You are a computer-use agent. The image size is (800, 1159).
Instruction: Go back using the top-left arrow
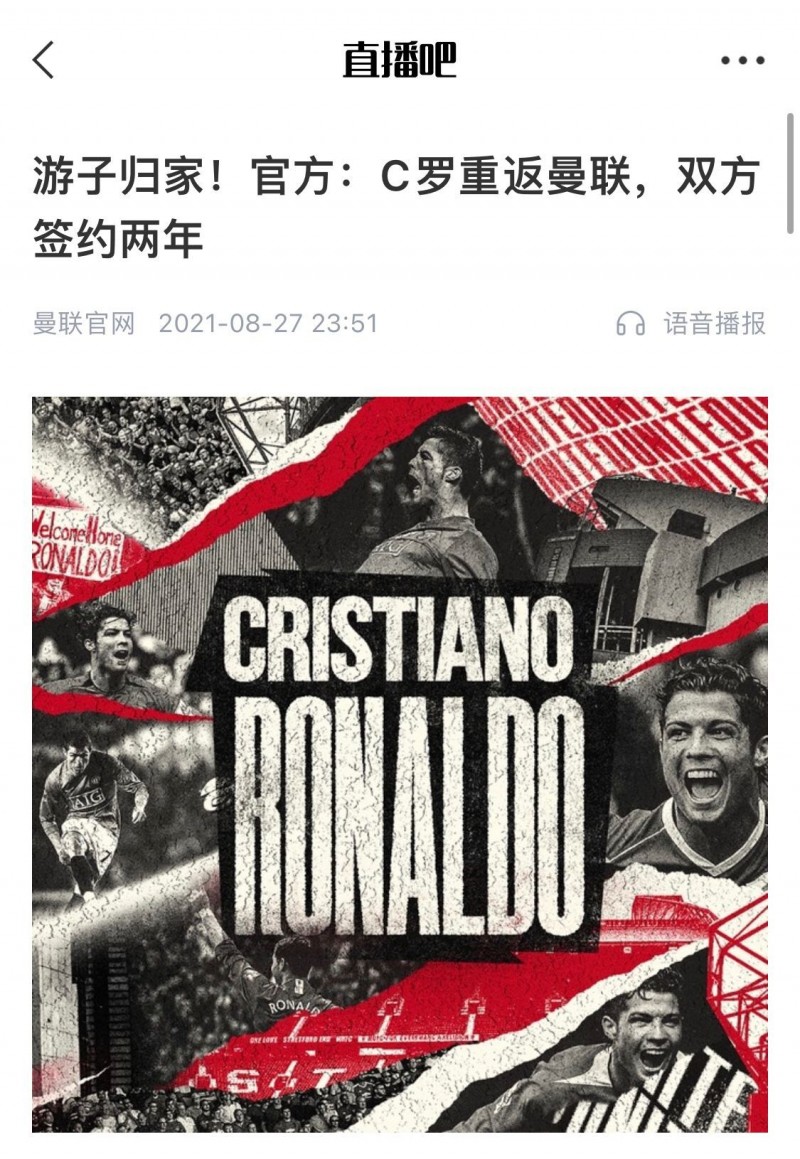coord(43,60)
